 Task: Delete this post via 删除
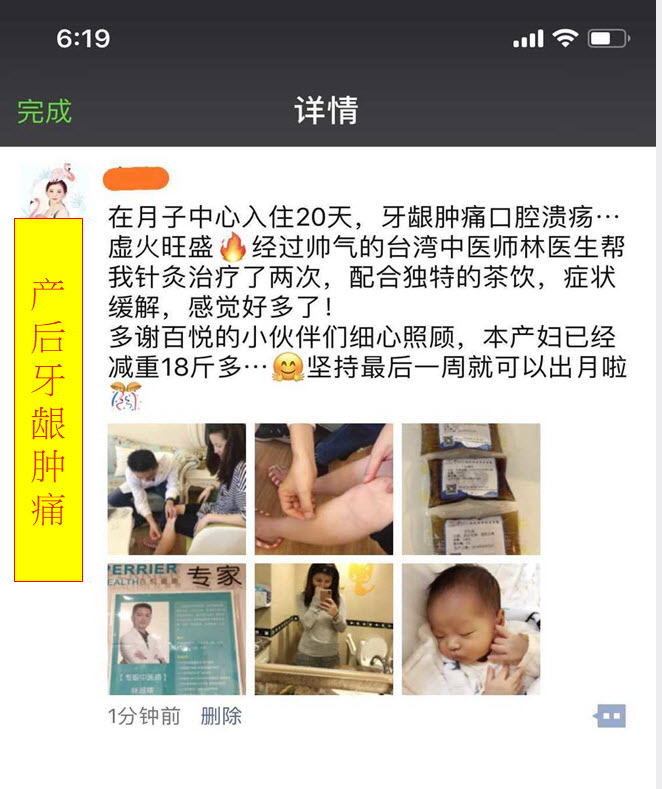tap(221, 716)
